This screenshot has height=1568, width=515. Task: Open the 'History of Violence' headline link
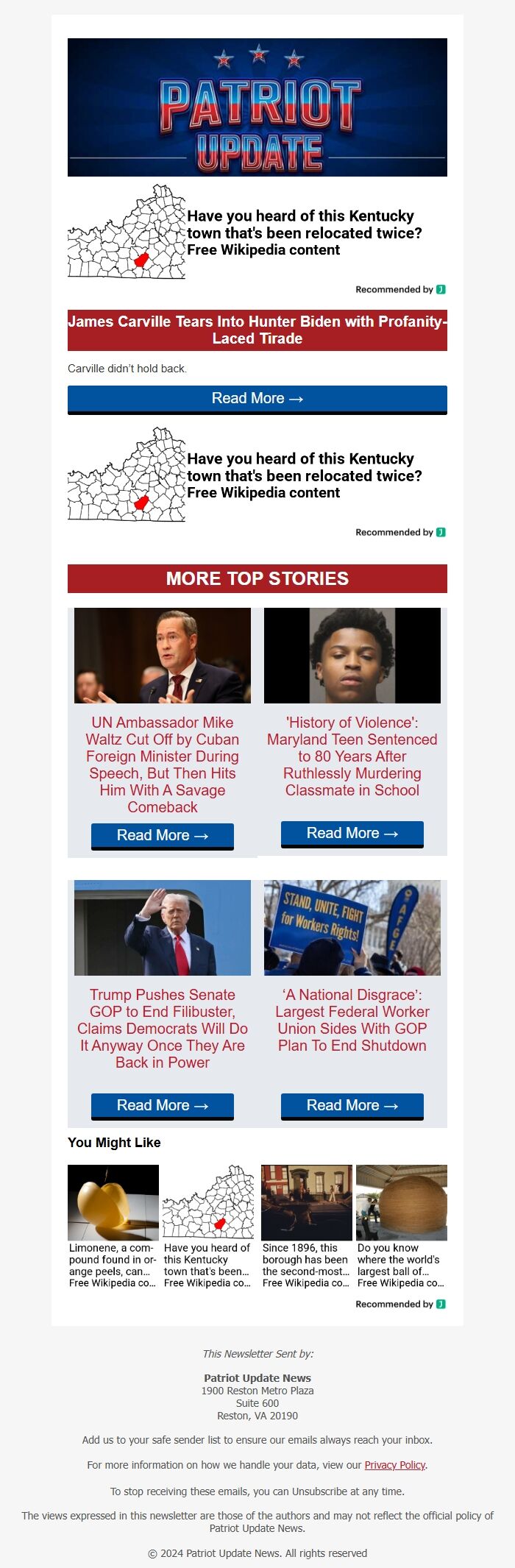pos(352,756)
